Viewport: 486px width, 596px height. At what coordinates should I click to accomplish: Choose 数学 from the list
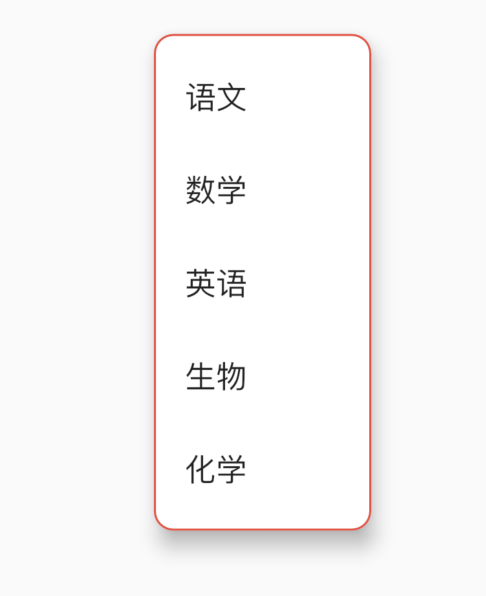coord(262,190)
